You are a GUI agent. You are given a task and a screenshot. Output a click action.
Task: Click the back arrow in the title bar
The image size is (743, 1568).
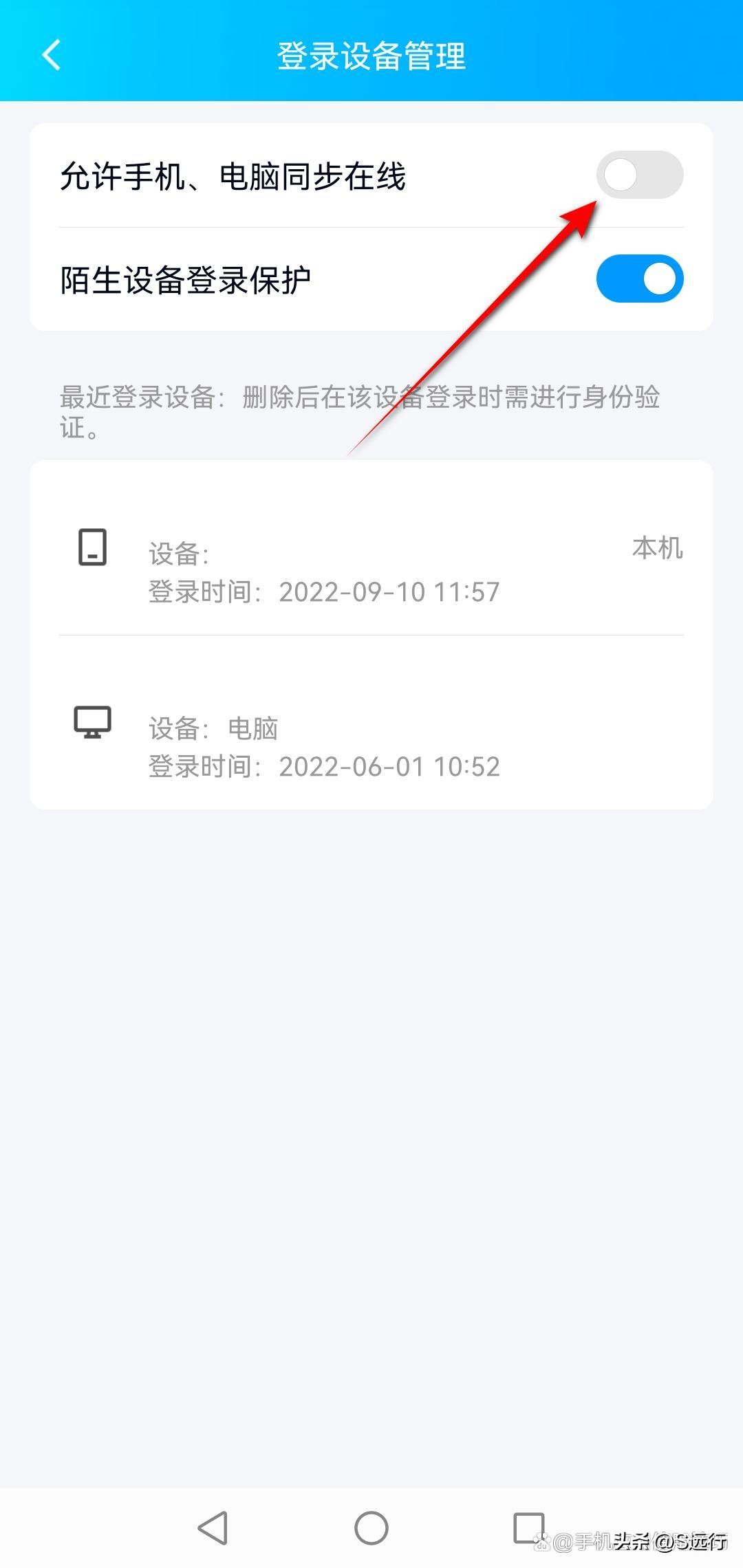[50, 55]
